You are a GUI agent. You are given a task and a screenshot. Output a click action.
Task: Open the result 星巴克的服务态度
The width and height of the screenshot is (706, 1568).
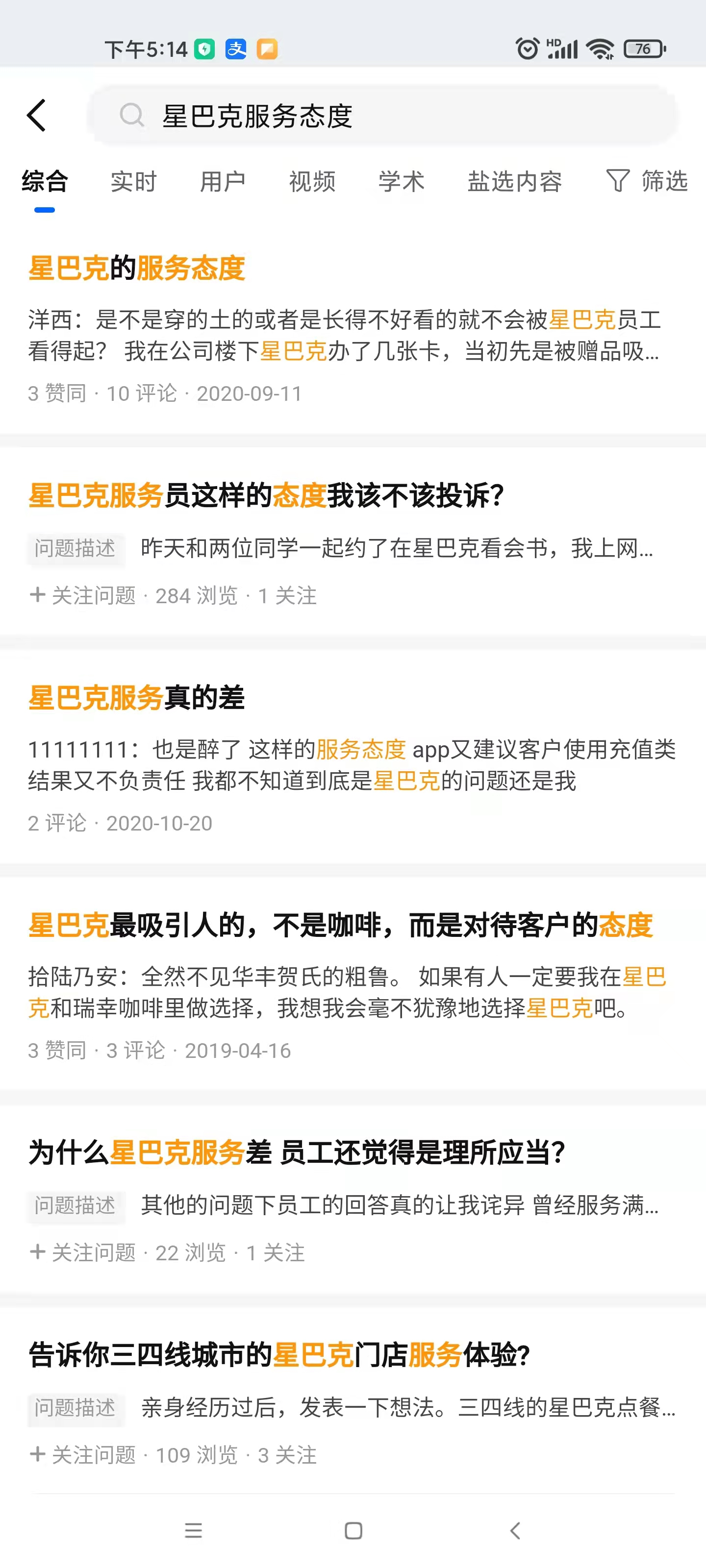pos(137,269)
